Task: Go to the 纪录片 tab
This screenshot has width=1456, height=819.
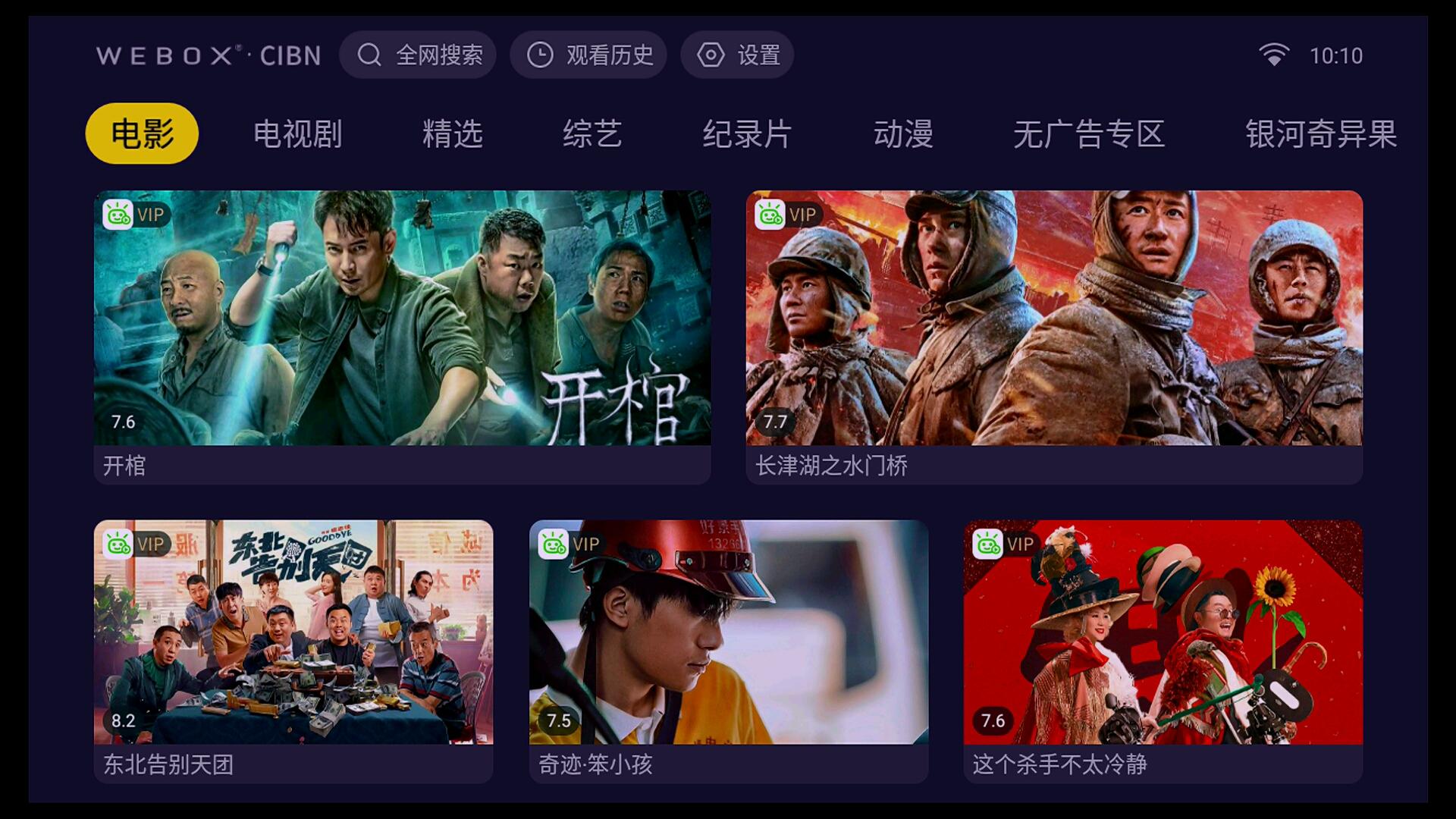Action: click(x=747, y=134)
